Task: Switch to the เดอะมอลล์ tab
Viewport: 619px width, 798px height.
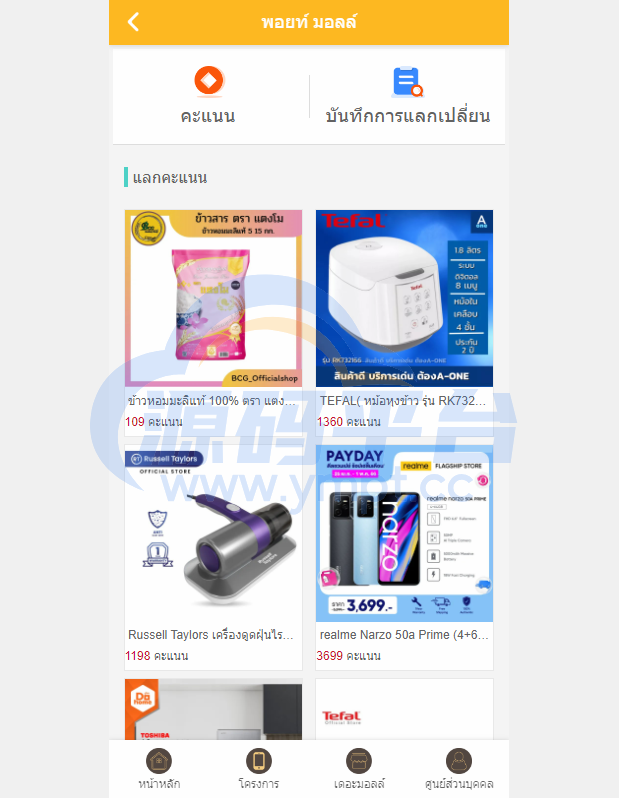Action: coord(359,768)
